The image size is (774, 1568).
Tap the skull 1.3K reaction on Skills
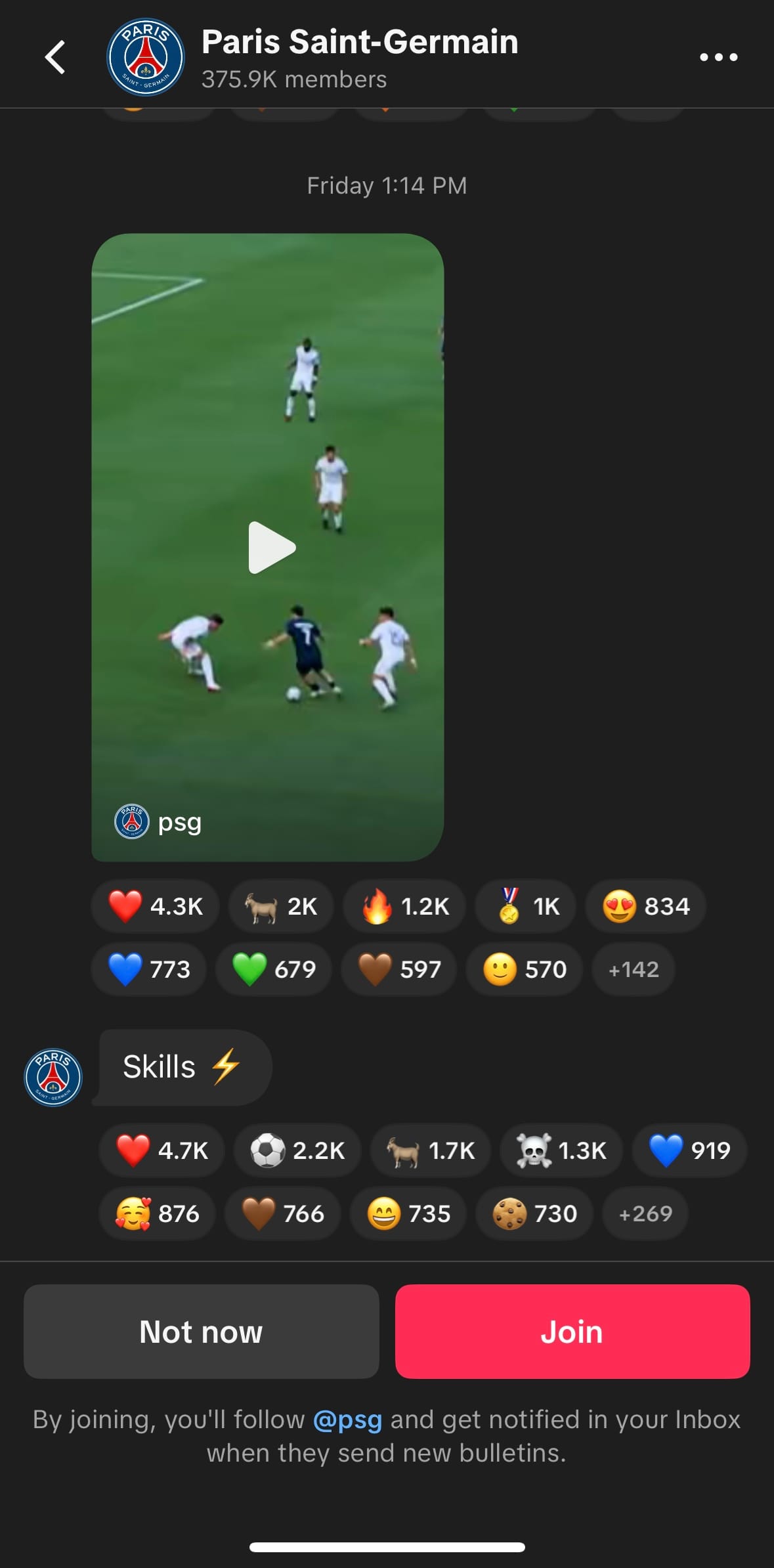coord(561,1150)
